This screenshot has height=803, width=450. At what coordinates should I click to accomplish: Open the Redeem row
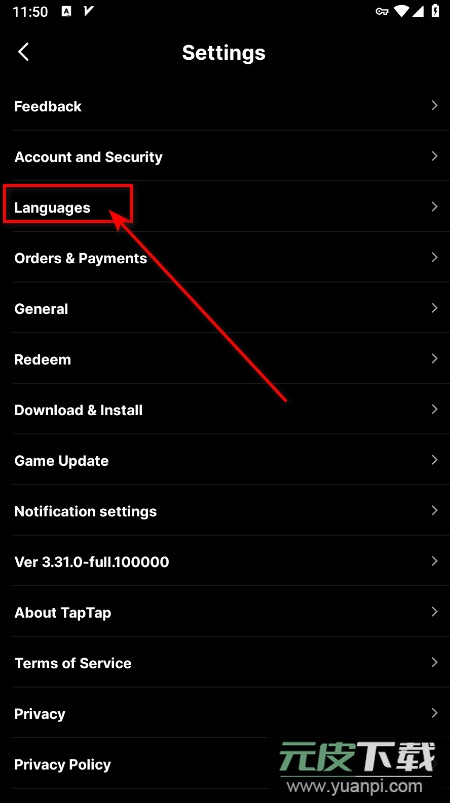(x=225, y=360)
